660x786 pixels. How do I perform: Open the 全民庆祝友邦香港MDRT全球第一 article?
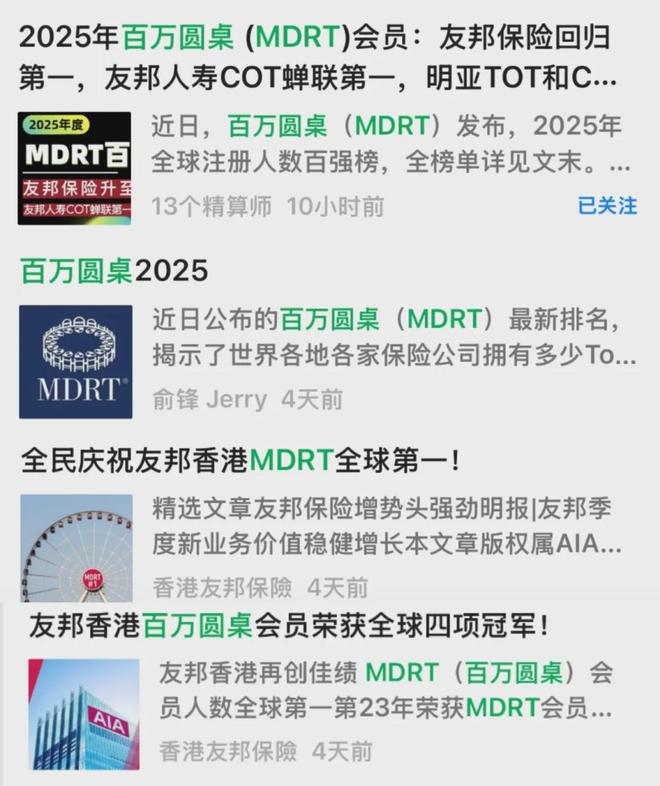pyautogui.click(x=241, y=461)
